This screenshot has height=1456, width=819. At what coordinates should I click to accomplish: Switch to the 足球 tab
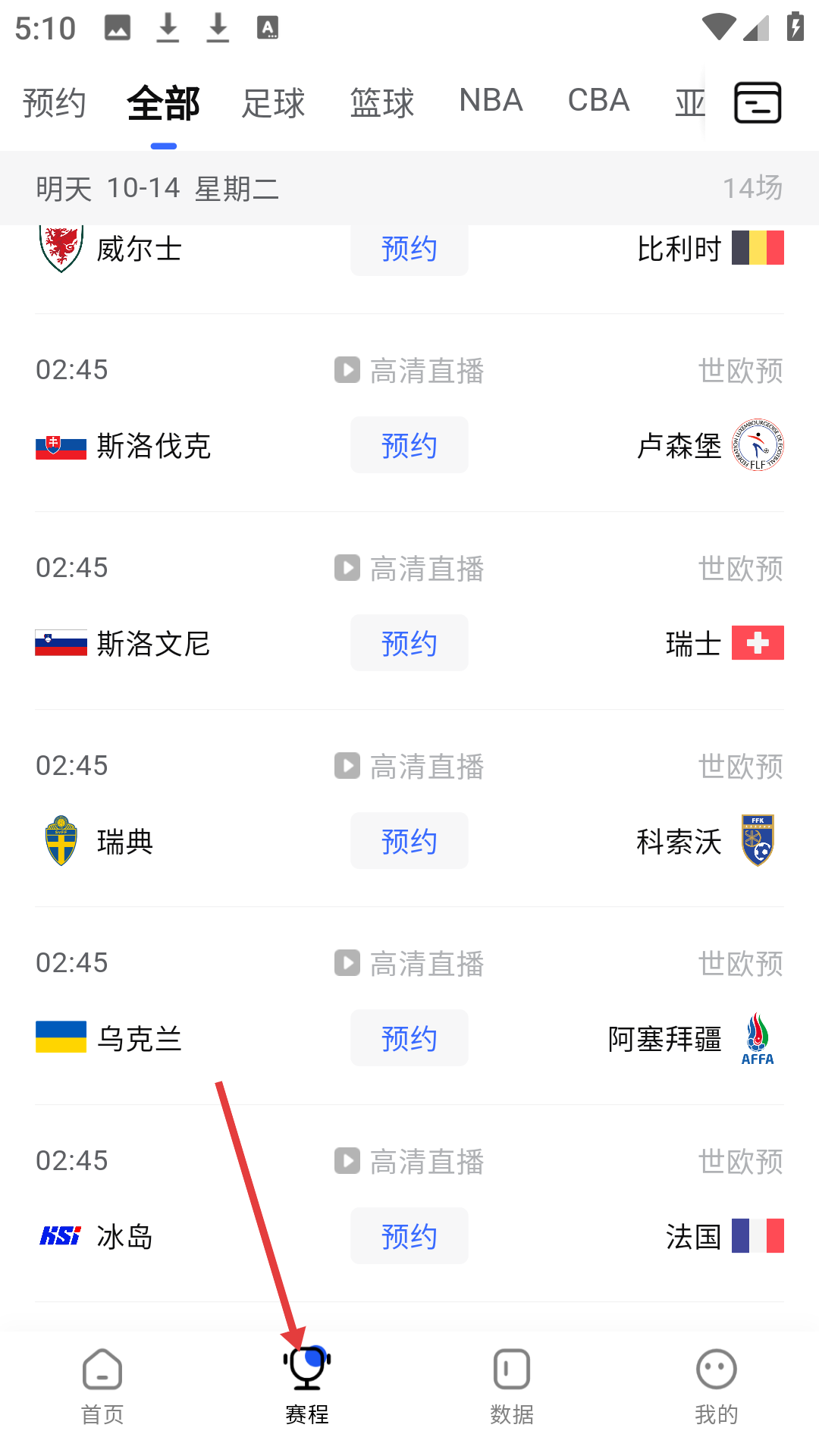click(273, 102)
